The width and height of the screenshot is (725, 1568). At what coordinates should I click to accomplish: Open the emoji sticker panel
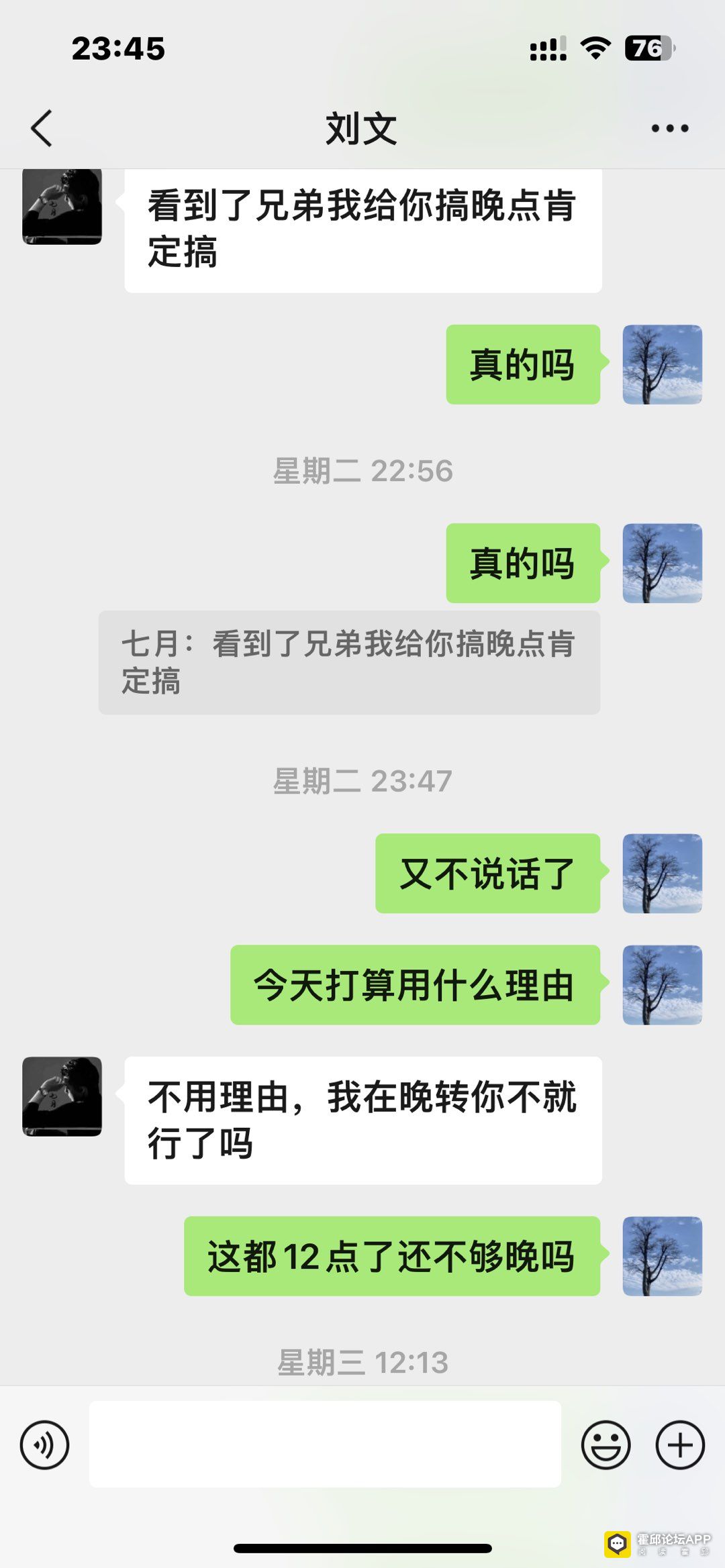point(606,1445)
